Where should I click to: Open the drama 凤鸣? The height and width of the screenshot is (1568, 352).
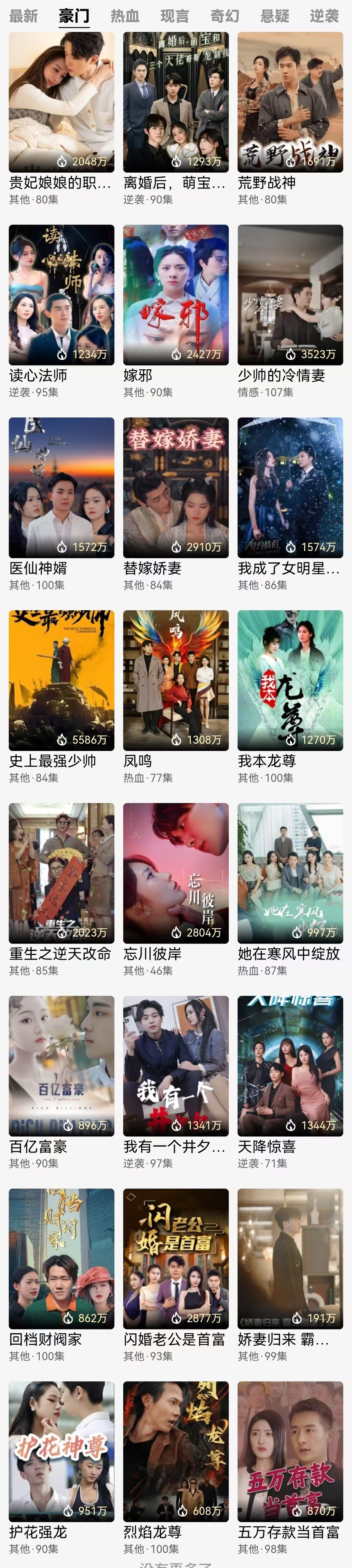coord(176,680)
